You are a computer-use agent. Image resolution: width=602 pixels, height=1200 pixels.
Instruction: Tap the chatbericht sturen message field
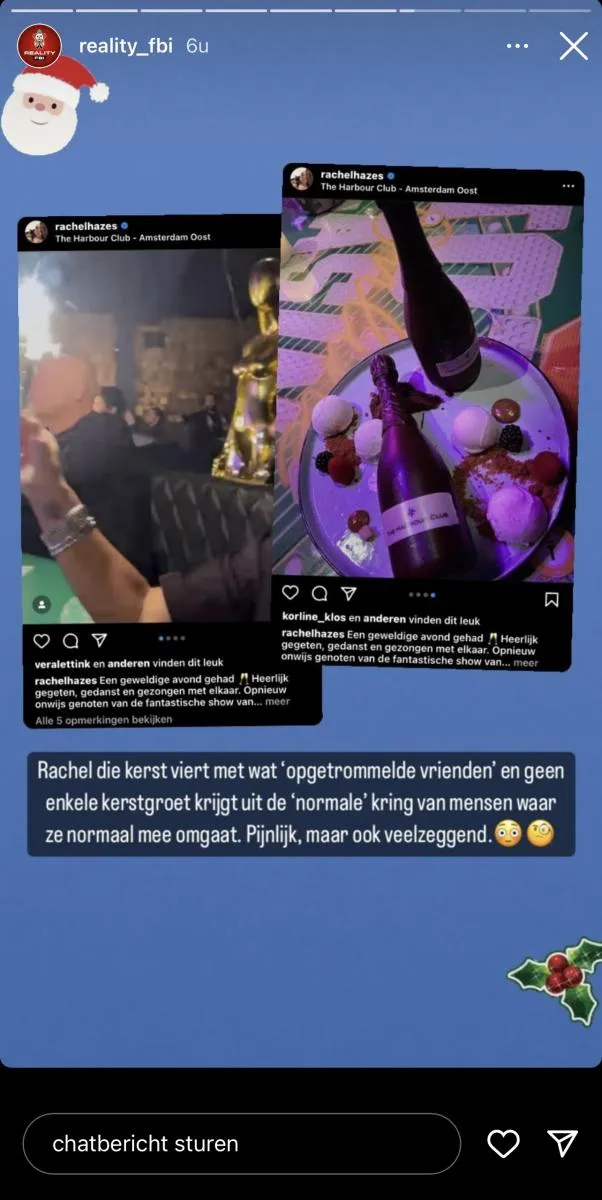tap(241, 1143)
